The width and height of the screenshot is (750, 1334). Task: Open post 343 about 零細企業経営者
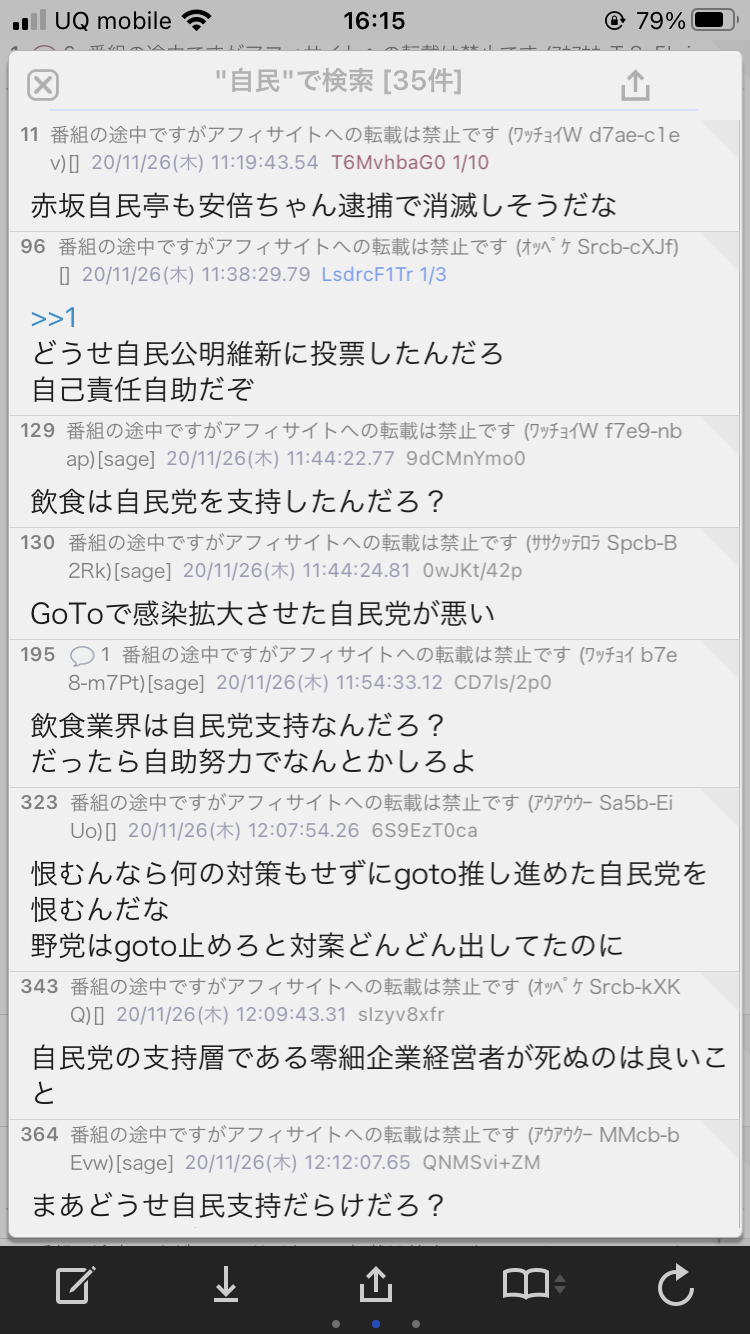tap(375, 1045)
